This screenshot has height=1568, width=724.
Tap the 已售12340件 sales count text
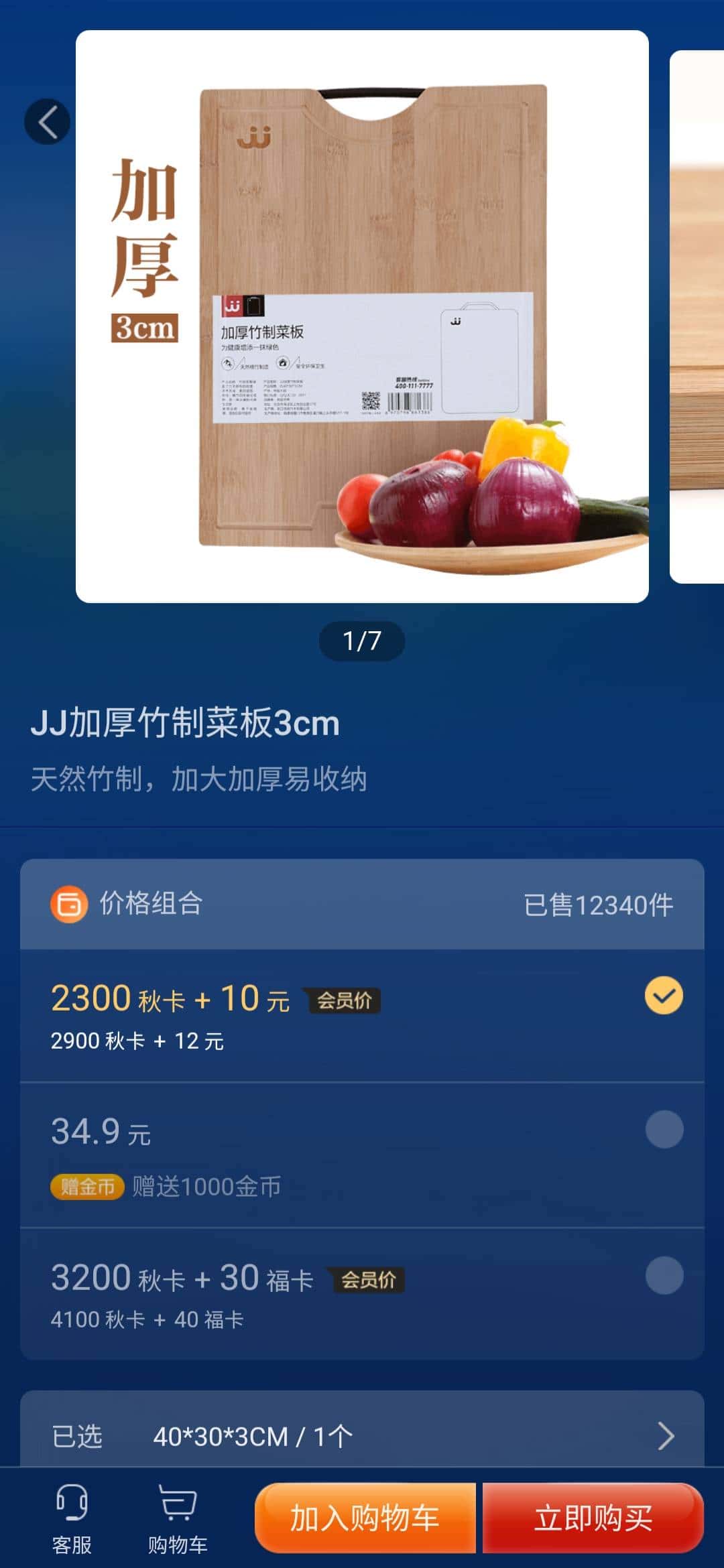point(600,904)
